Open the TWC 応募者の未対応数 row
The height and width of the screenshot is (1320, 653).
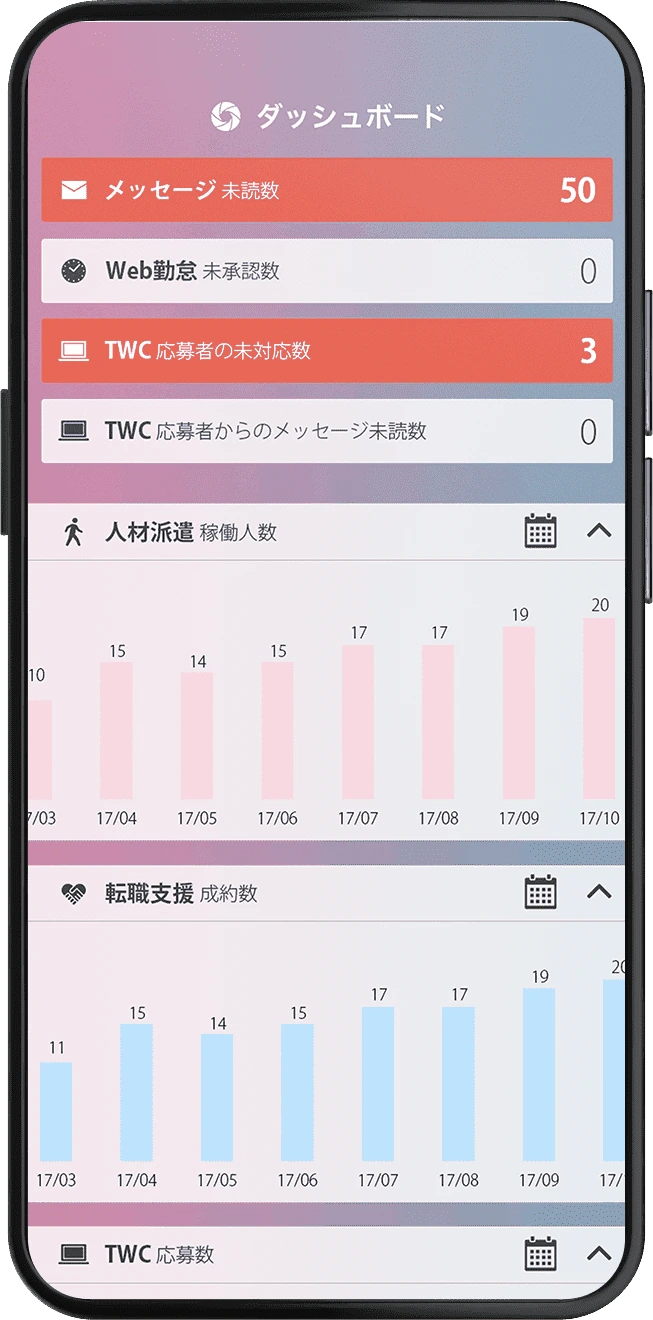pos(326,351)
